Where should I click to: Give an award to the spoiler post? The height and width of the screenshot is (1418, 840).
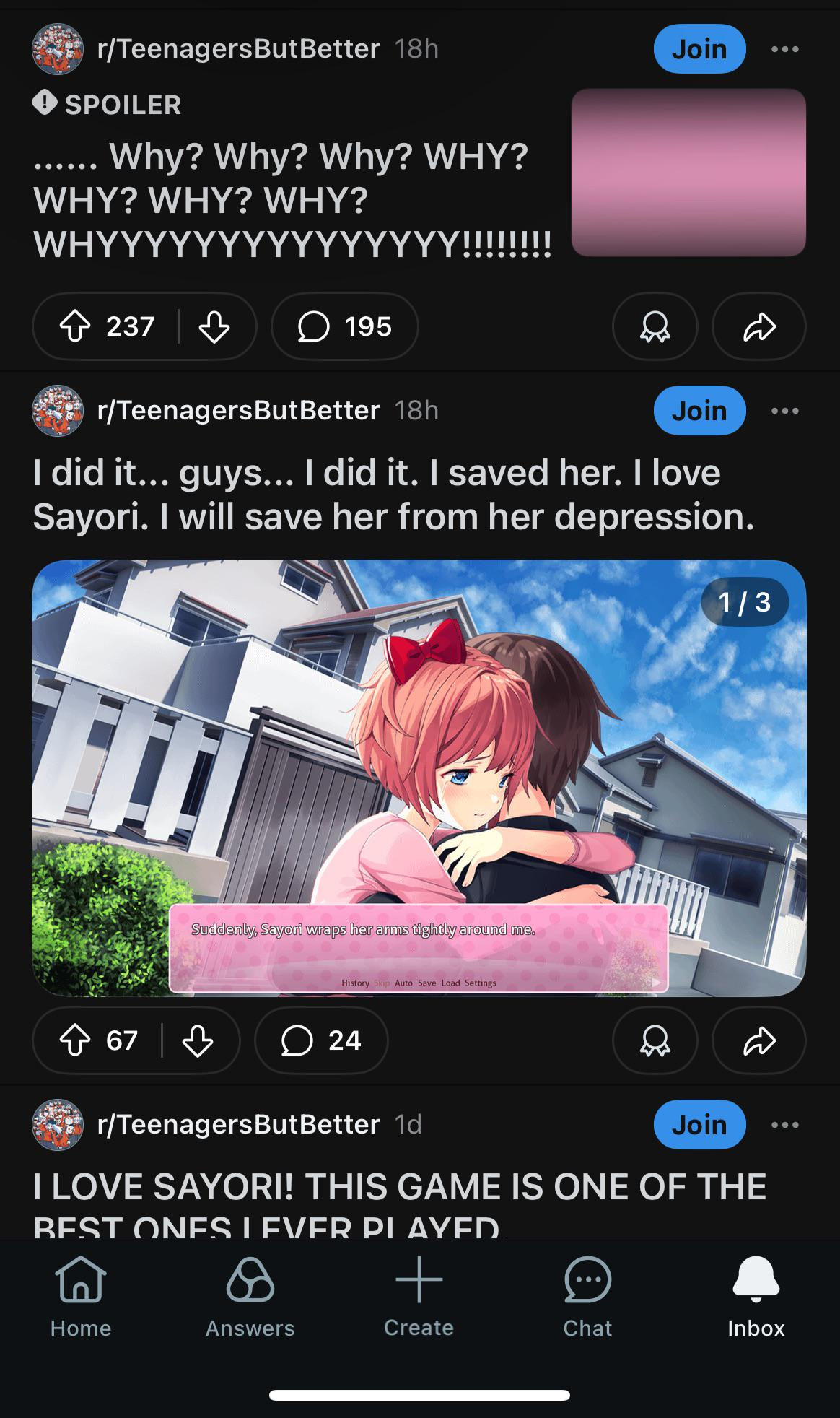point(655,326)
